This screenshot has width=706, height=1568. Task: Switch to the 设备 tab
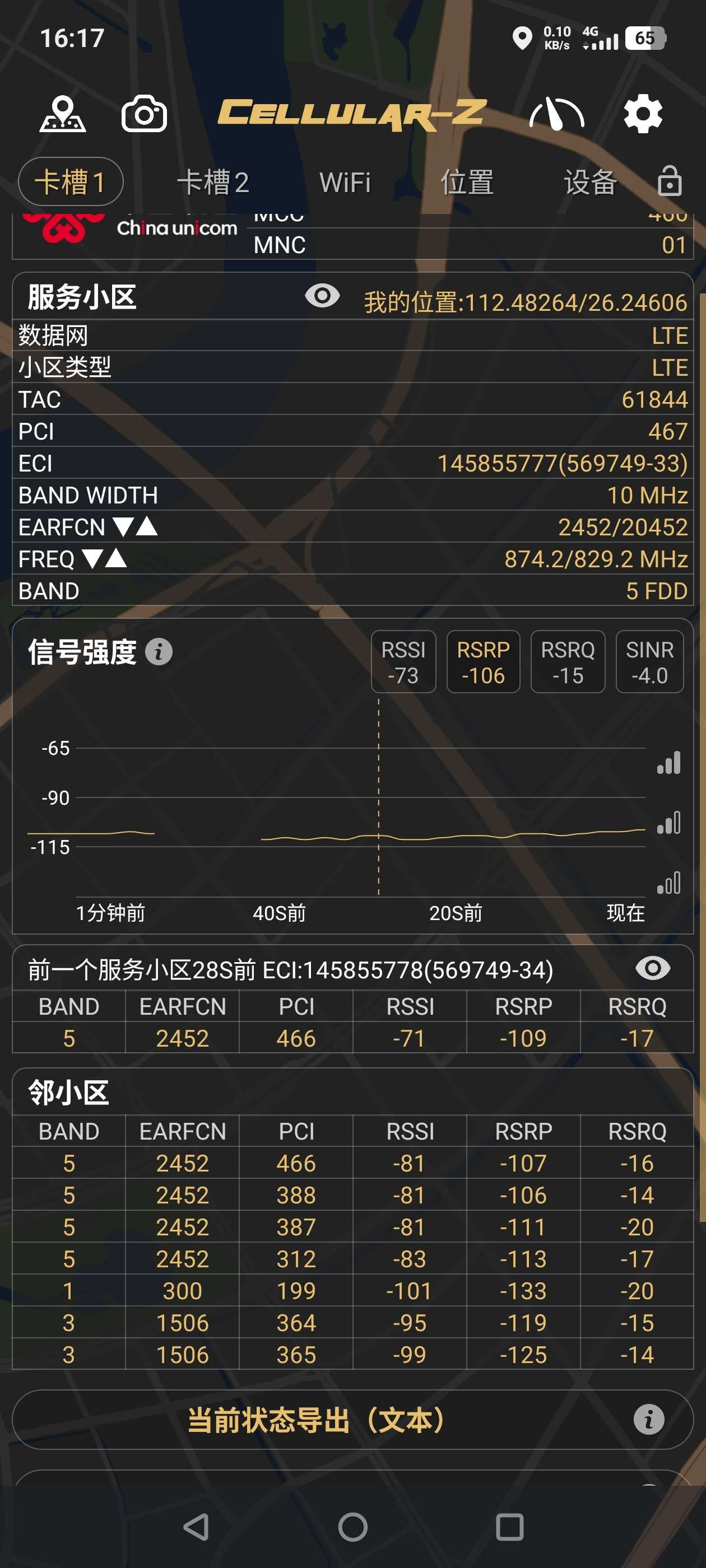[x=590, y=182]
